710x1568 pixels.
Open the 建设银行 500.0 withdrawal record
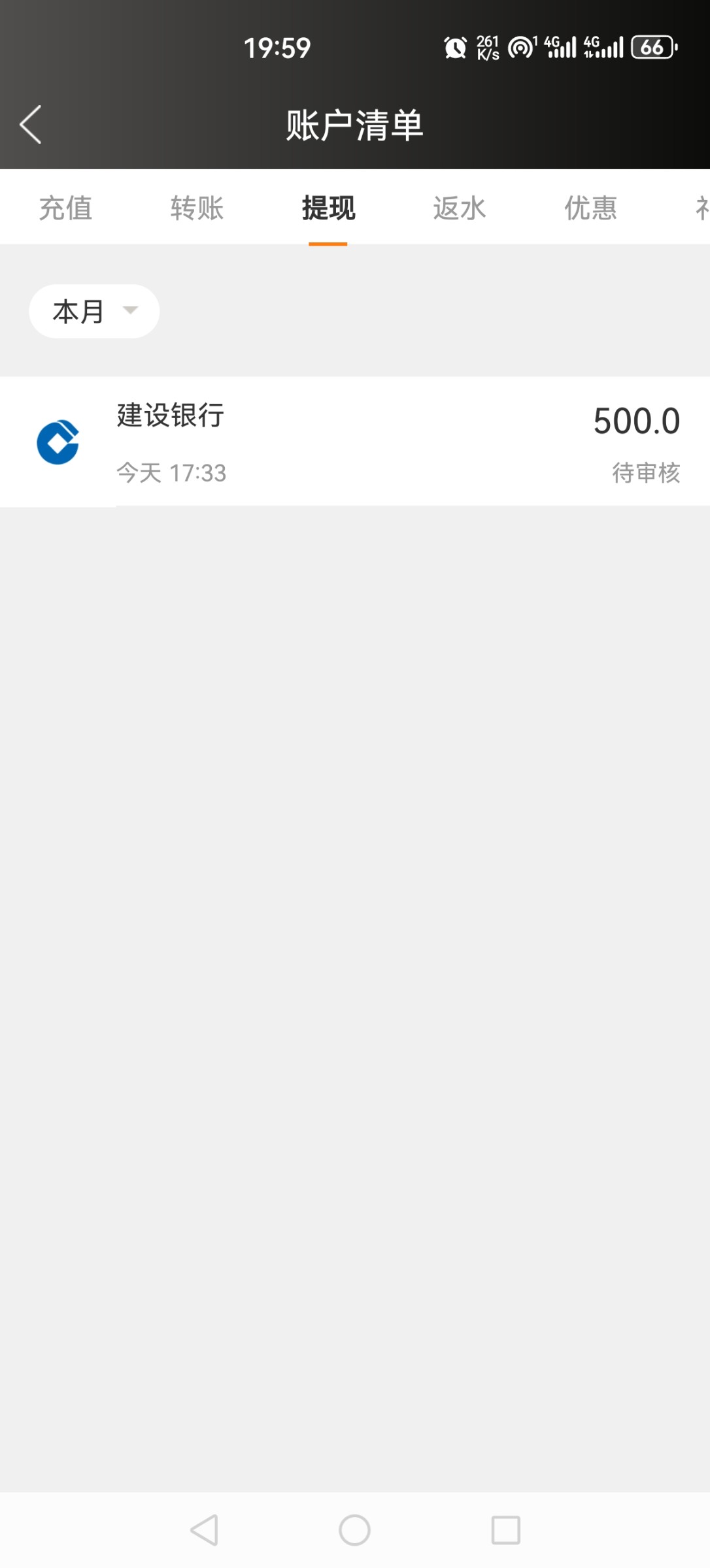coord(355,442)
